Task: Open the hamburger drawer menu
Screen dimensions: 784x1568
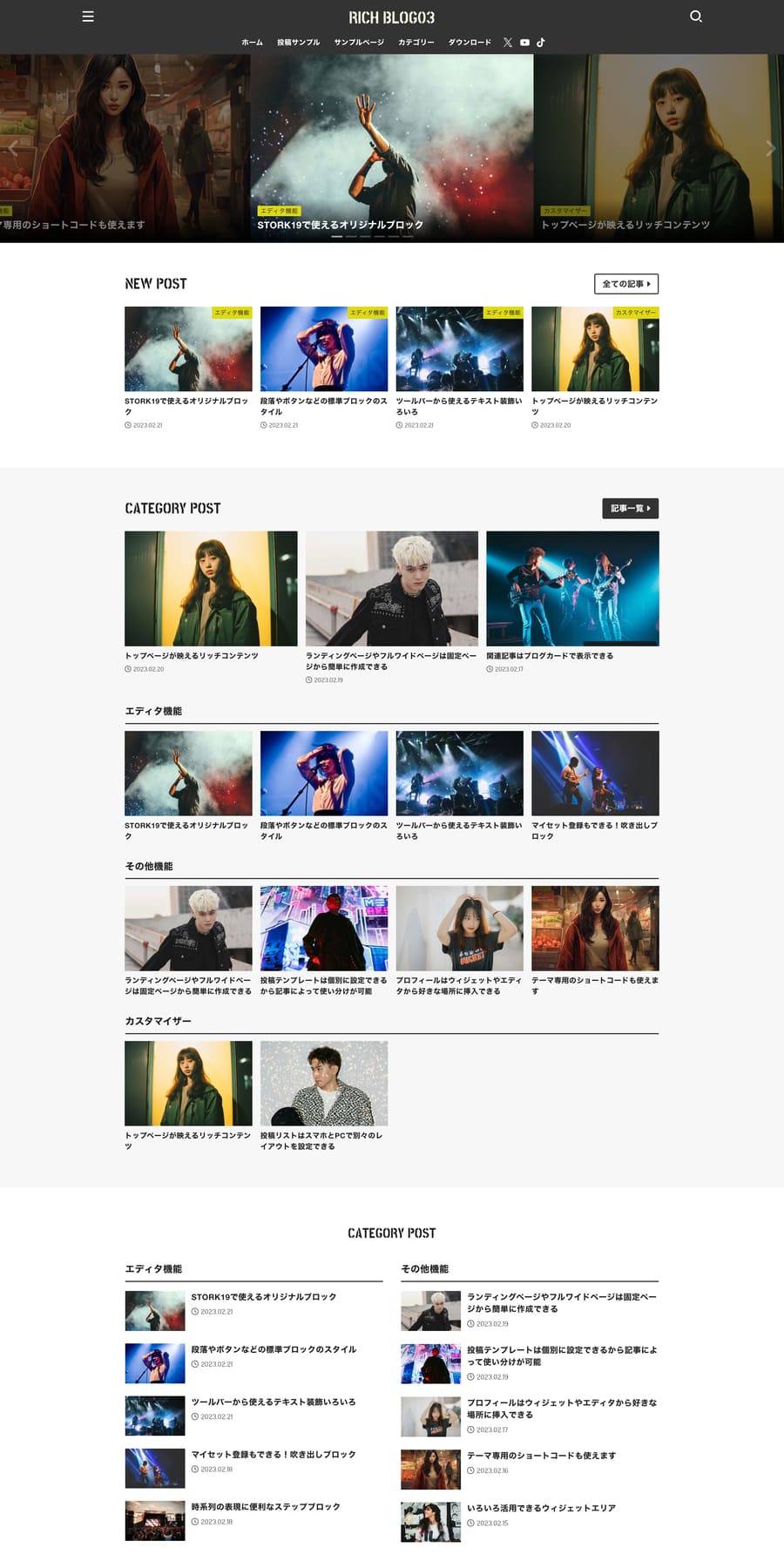Action: tap(88, 17)
